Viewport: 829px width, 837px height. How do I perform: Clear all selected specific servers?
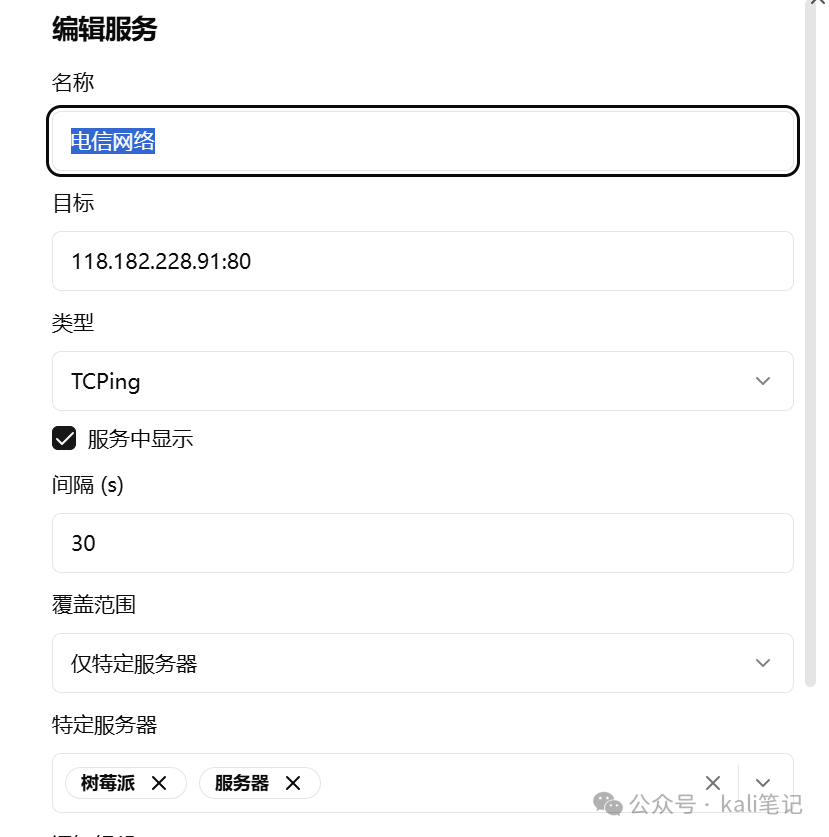(x=713, y=783)
